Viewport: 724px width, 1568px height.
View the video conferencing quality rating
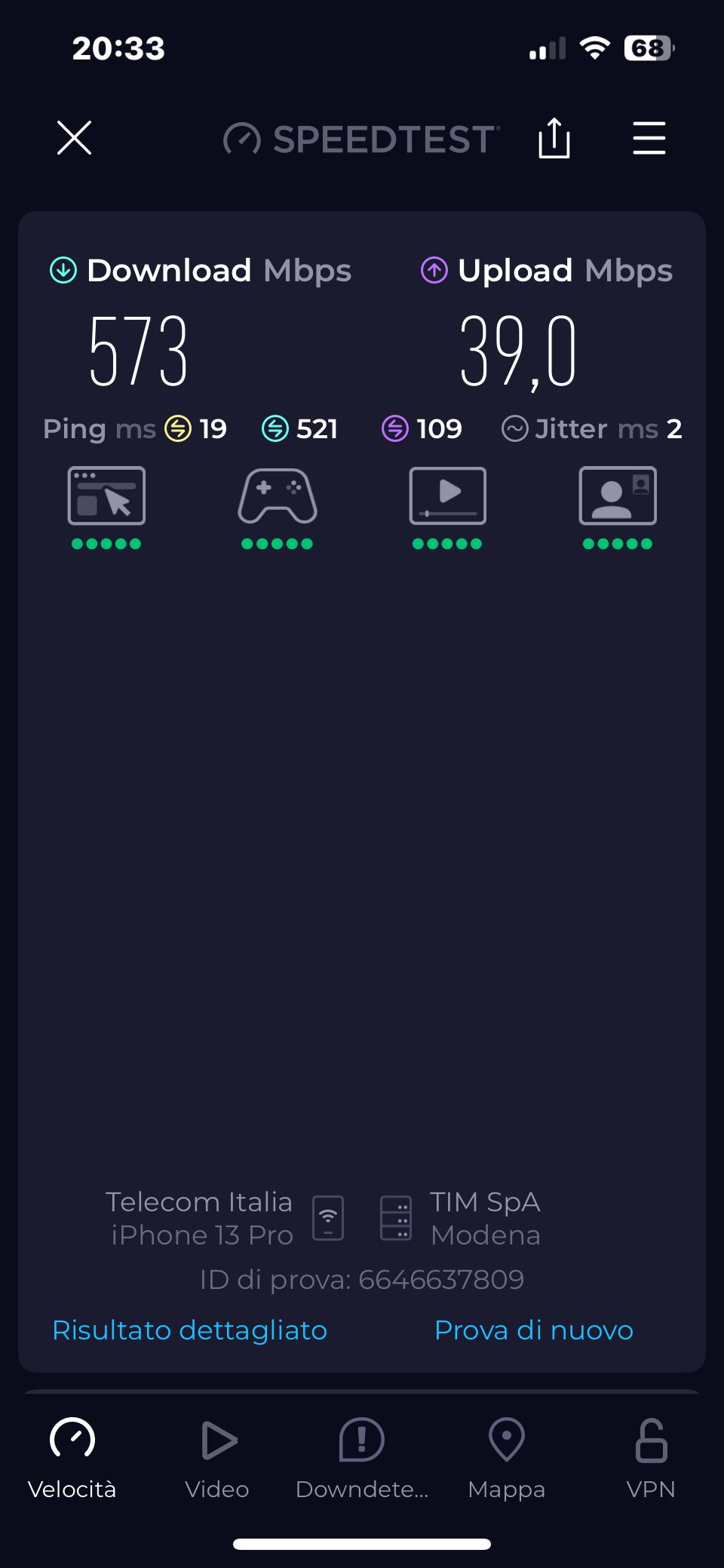click(618, 507)
